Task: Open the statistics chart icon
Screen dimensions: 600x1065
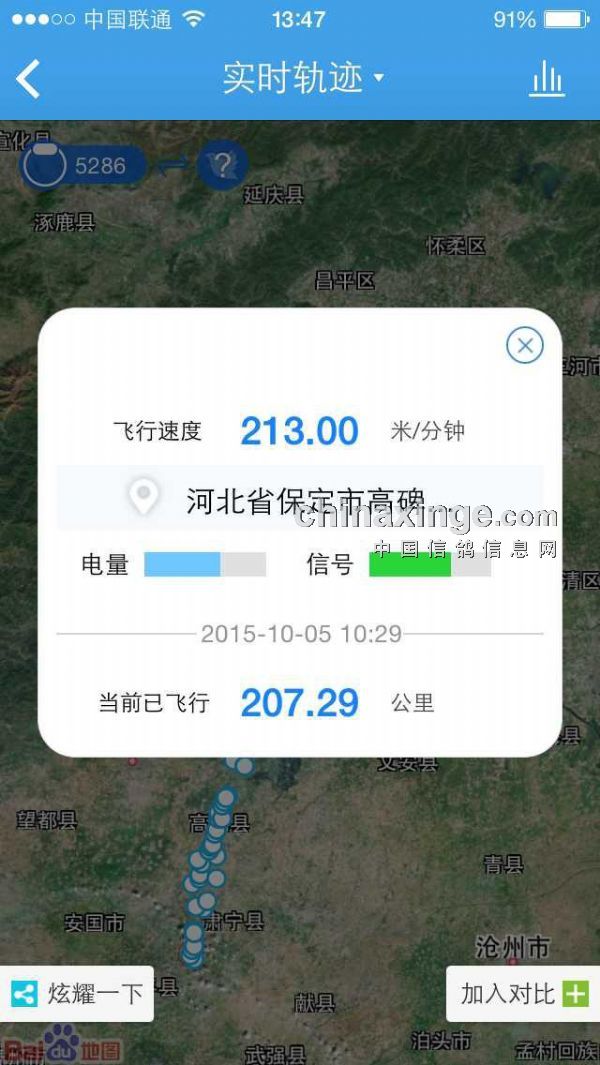Action: pos(547,79)
